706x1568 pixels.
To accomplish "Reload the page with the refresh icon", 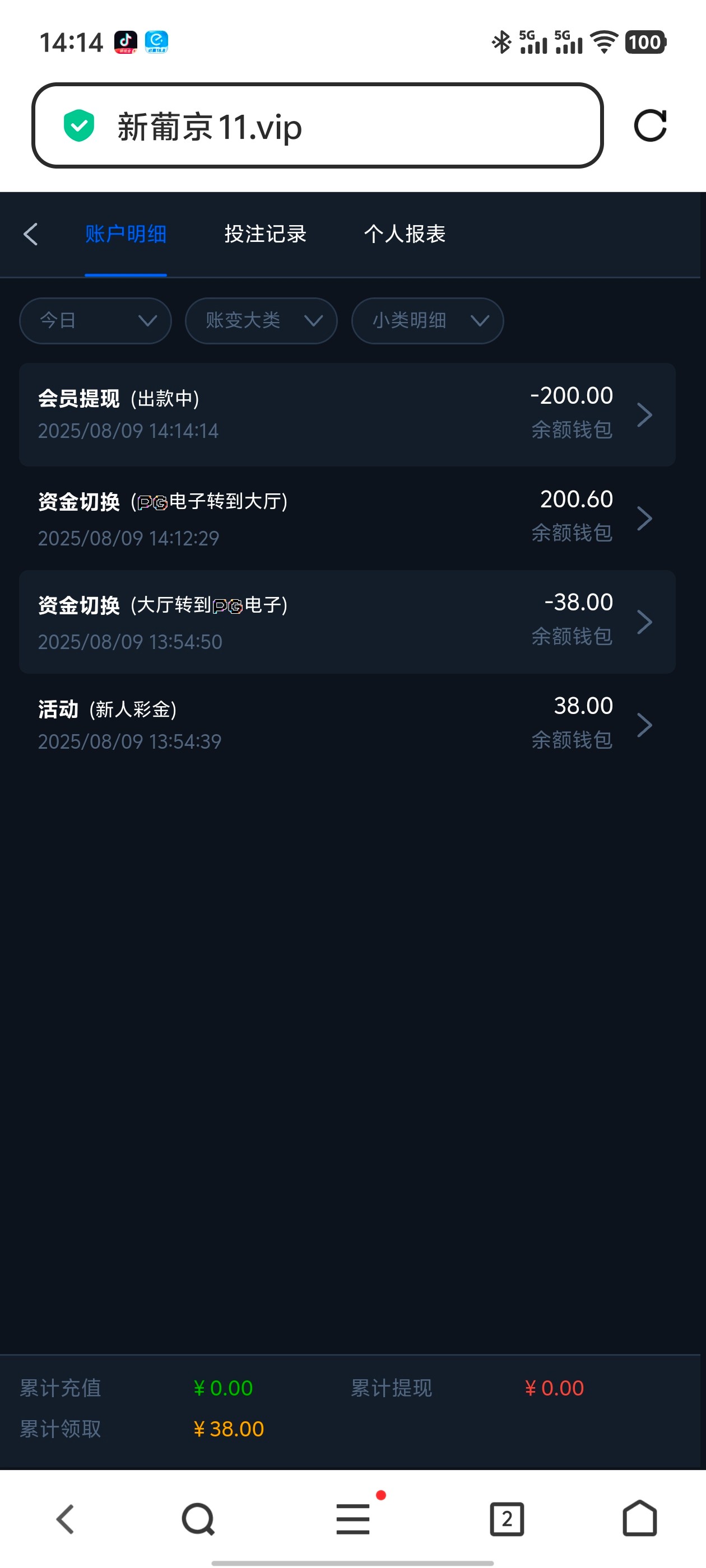I will tap(650, 126).
